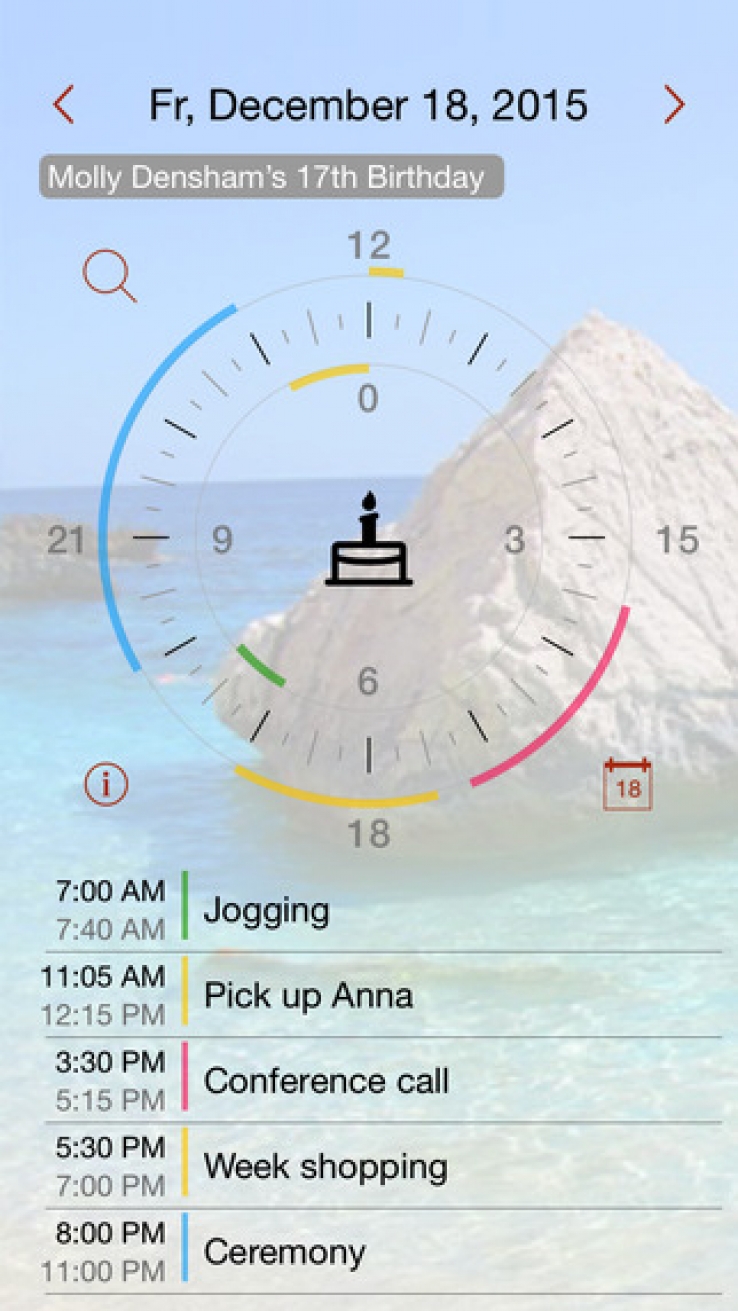Open the Pick up Anna event
This screenshot has height=1311, width=738.
click(380, 995)
